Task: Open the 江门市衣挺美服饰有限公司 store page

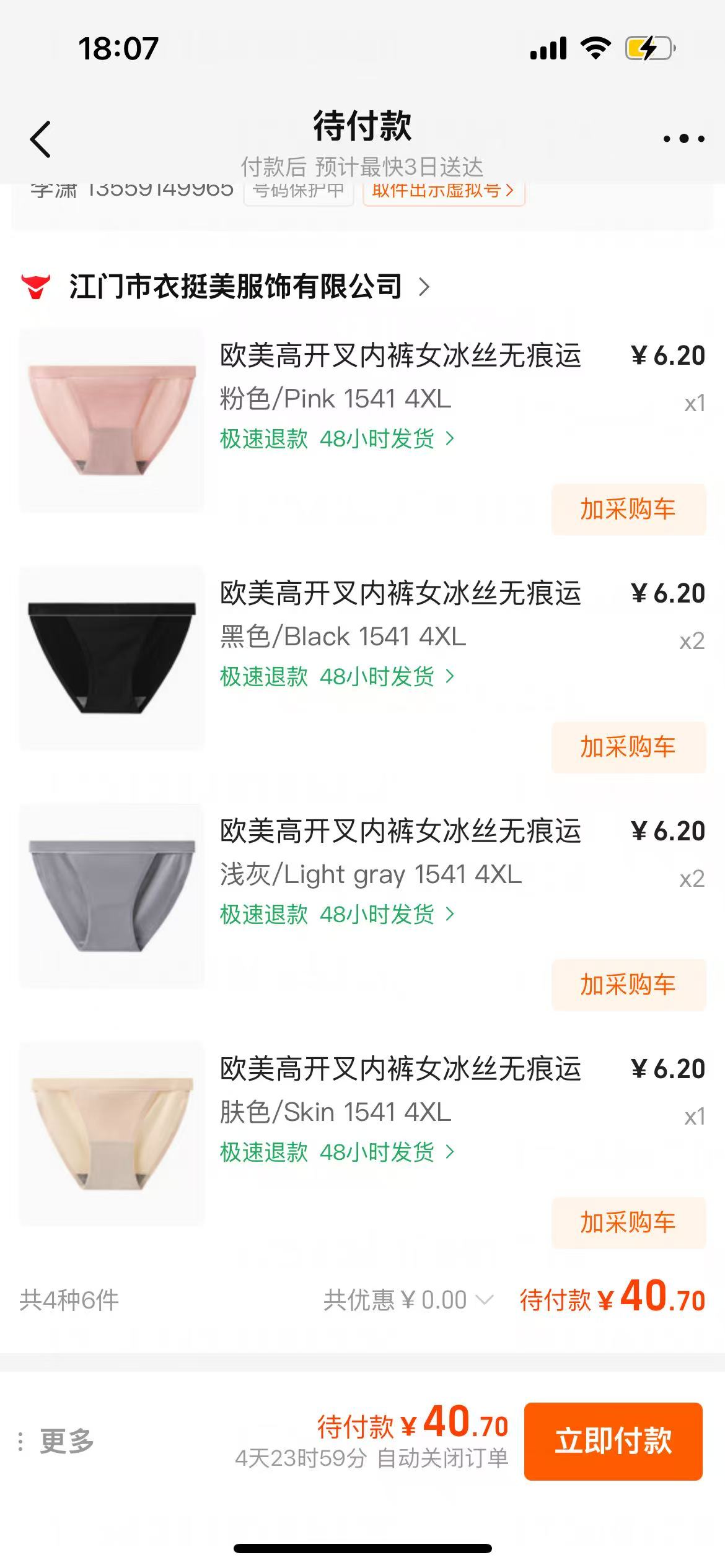Action: click(248, 287)
